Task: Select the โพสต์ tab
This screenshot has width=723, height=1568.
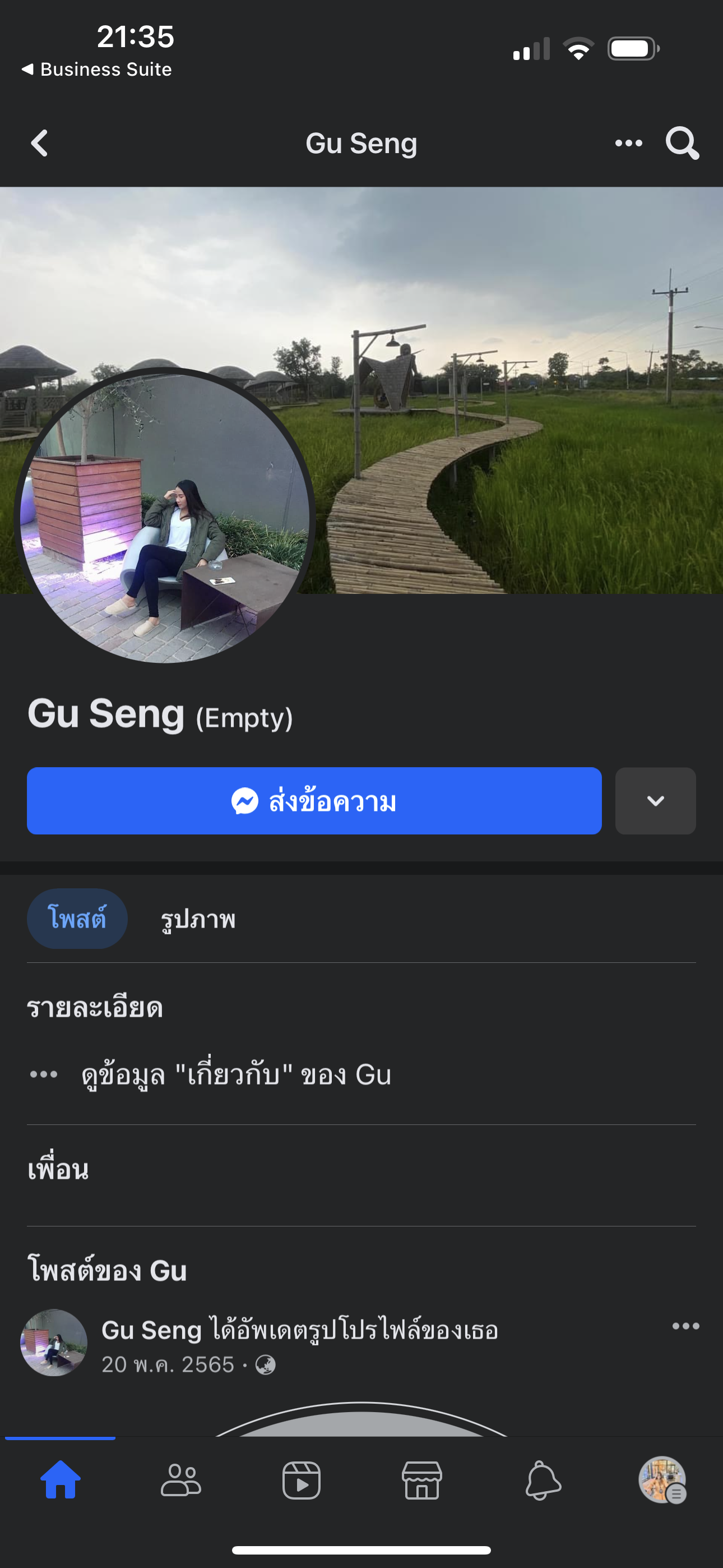Action: click(x=77, y=919)
